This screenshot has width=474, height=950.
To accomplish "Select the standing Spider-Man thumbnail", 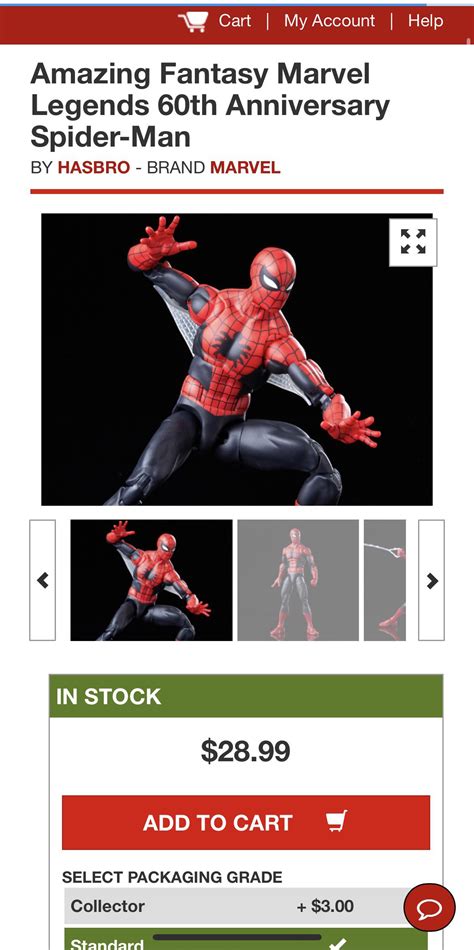I will [298, 580].
